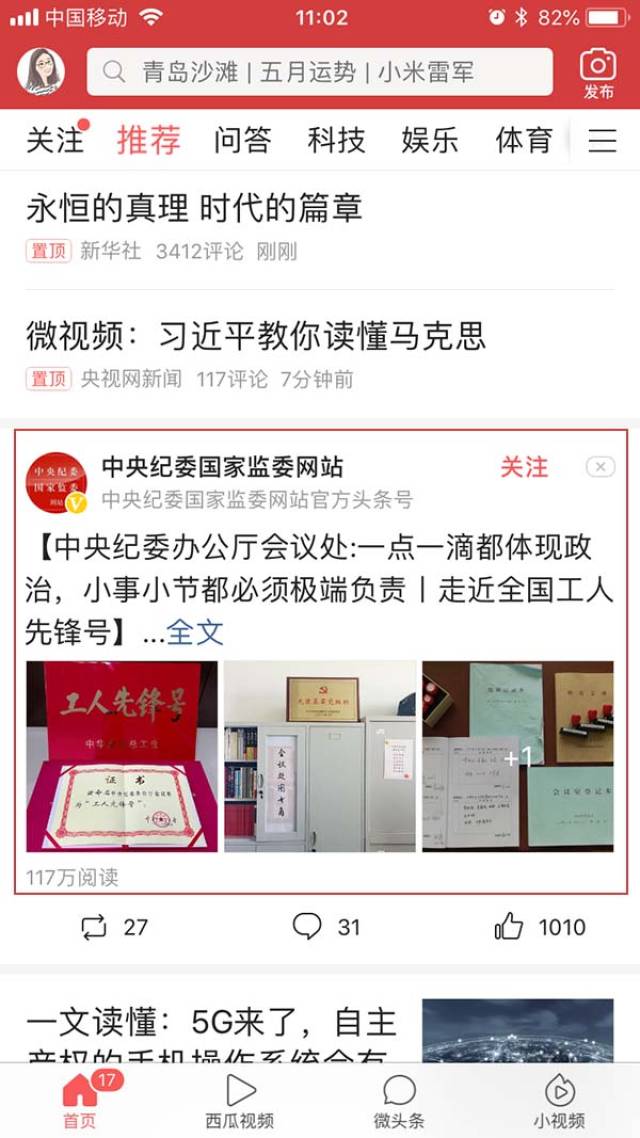The width and height of the screenshot is (640, 1138).
Task: Follow 中央纪委国家监委网站
Action: tap(524, 467)
